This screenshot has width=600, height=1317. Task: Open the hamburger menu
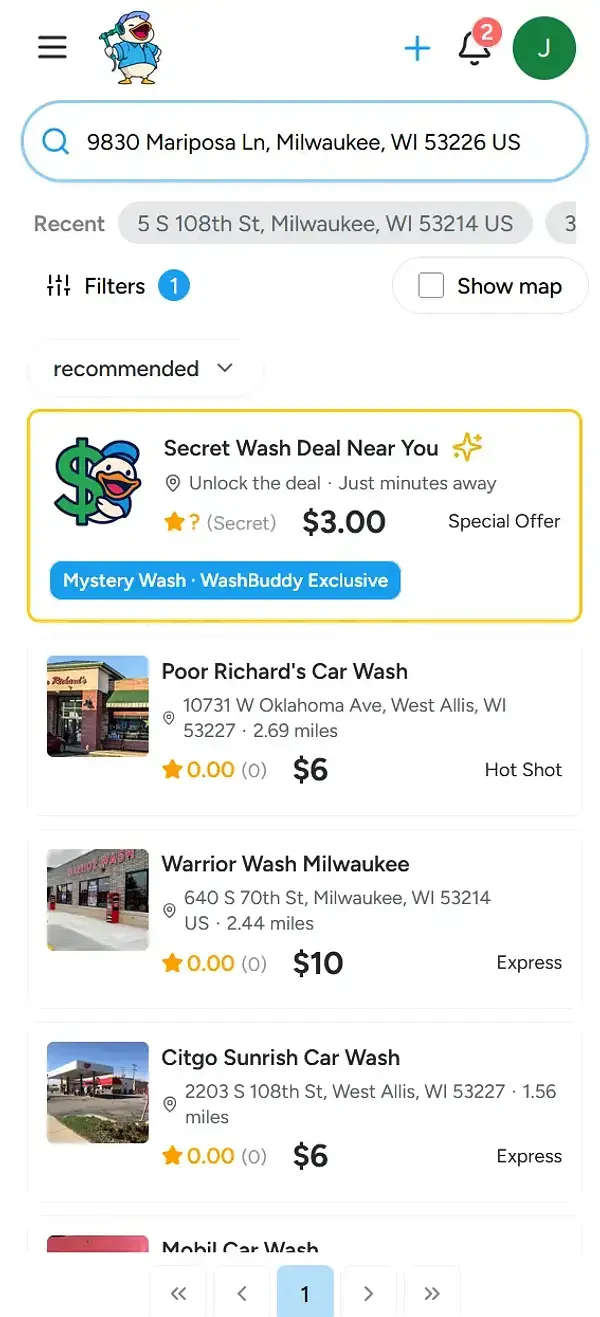click(52, 47)
